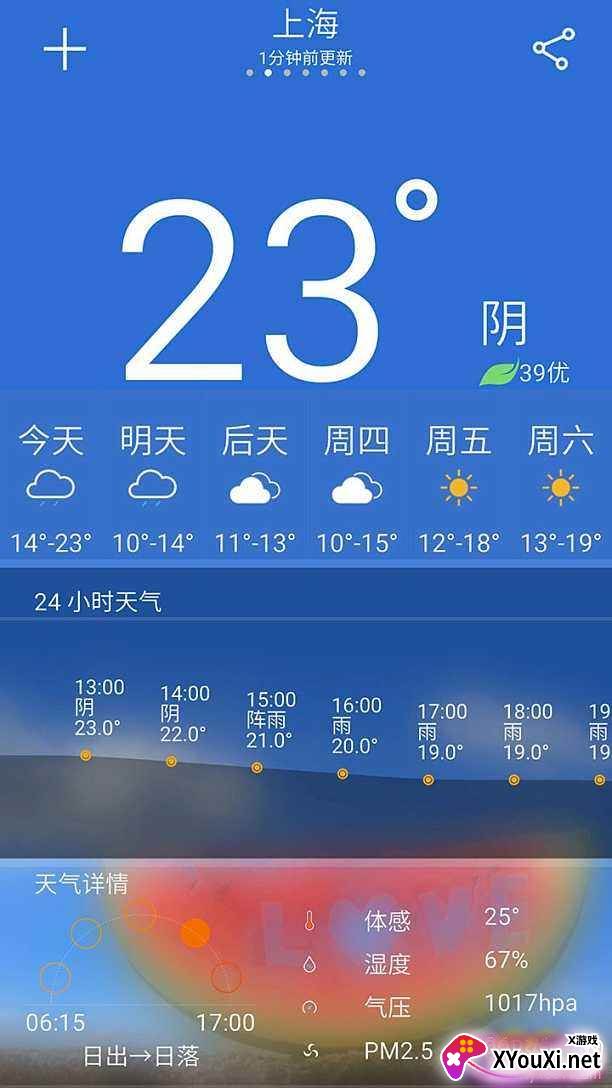612x1088 pixels.
Task: Open the 39优 air quality indicator
Action: [525, 373]
